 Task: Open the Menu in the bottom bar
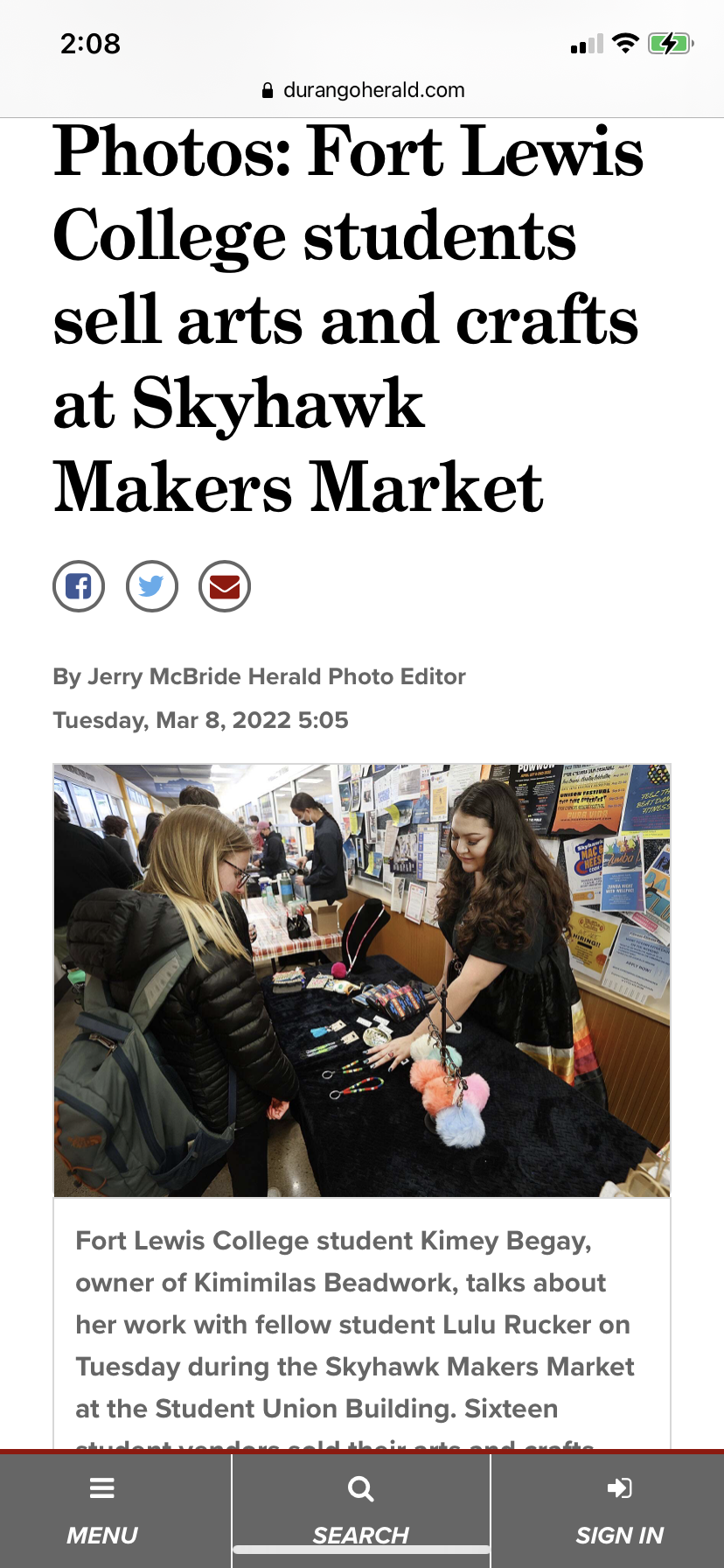(x=102, y=1510)
